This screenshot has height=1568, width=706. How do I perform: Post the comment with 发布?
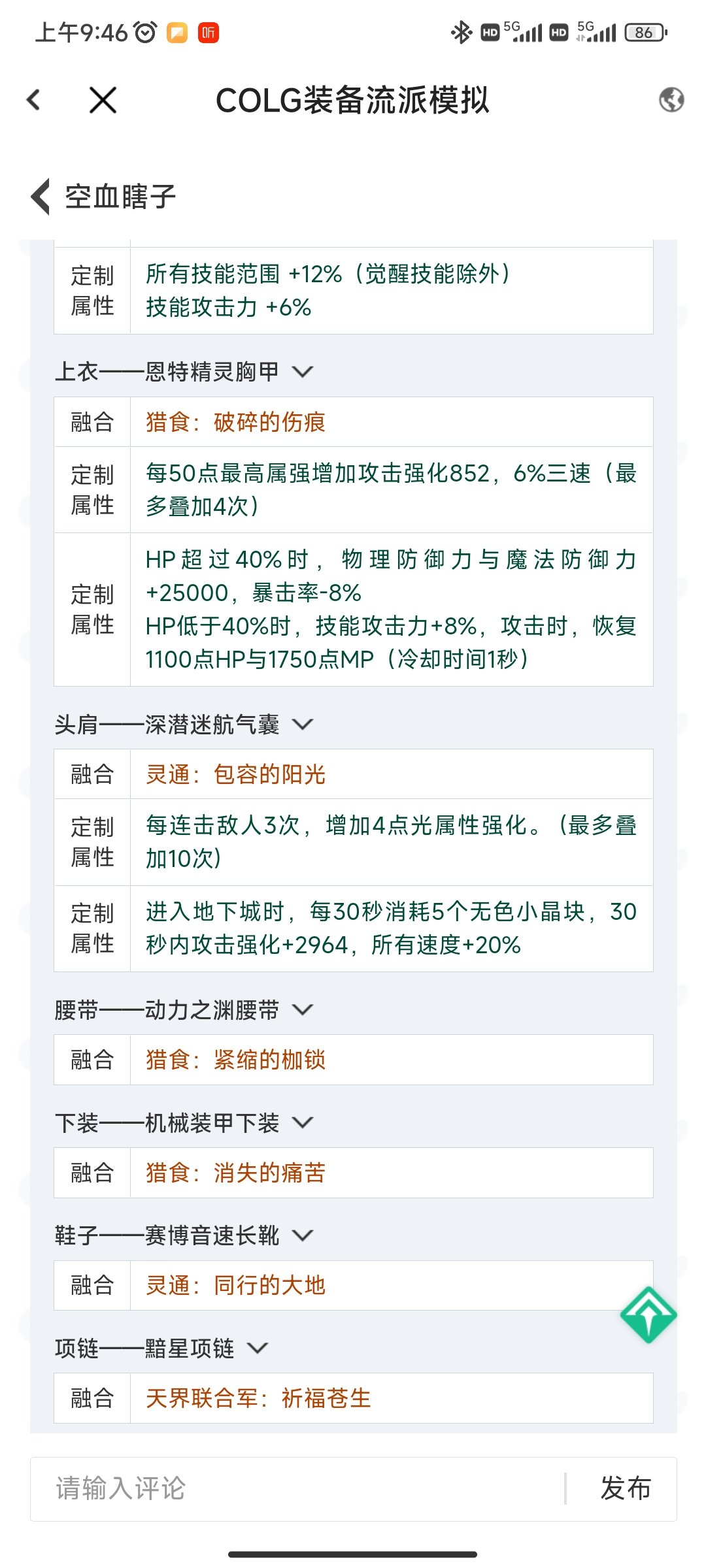point(625,1488)
